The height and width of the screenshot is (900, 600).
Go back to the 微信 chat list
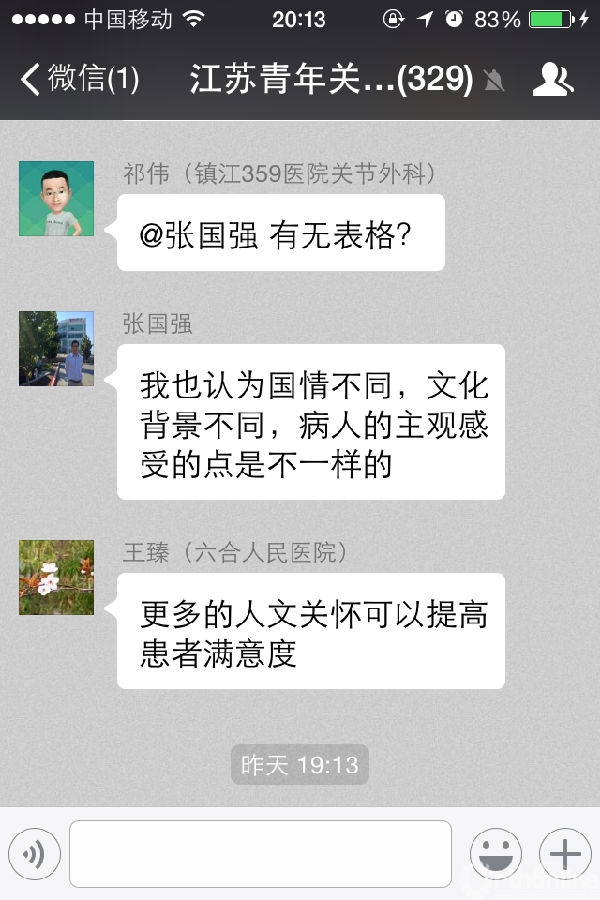tap(78, 79)
